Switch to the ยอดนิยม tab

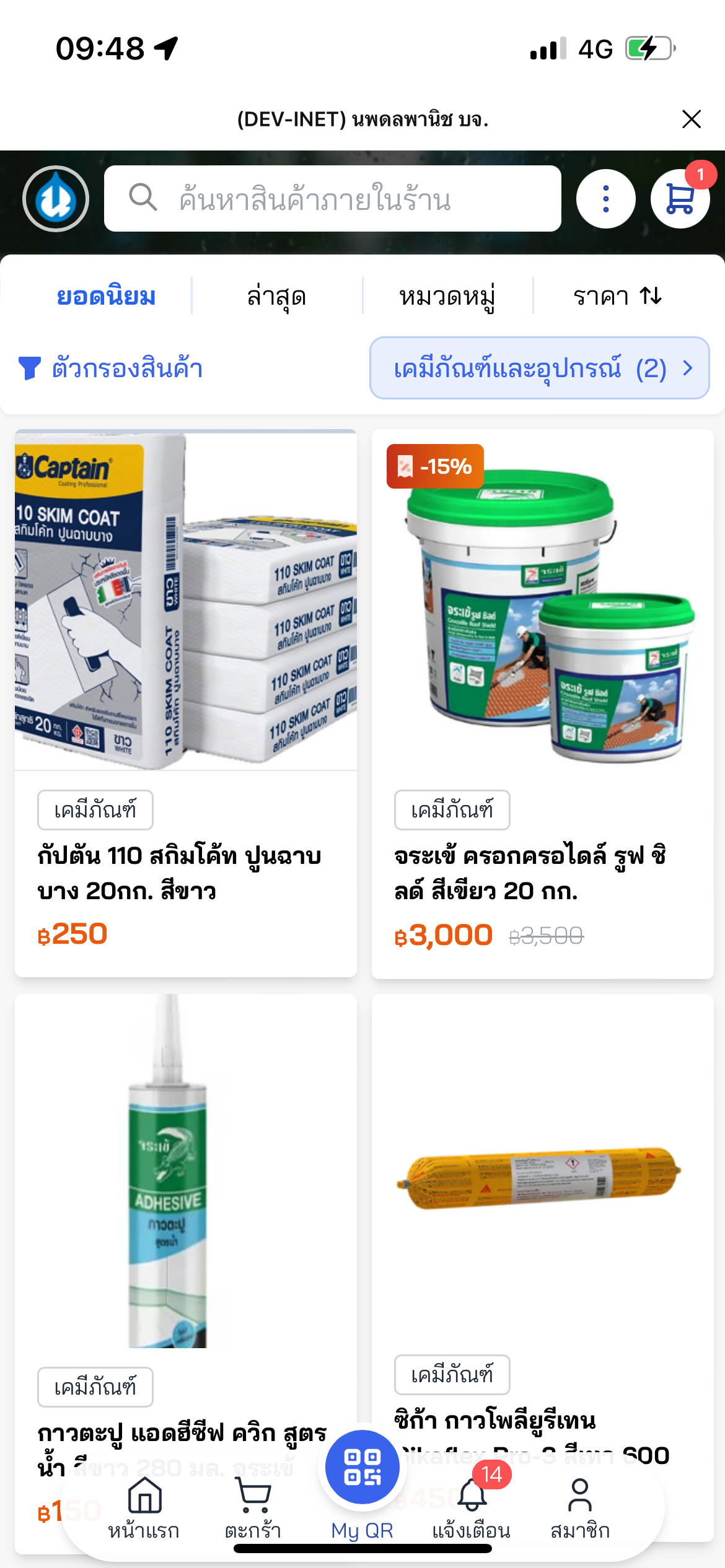coord(106,297)
